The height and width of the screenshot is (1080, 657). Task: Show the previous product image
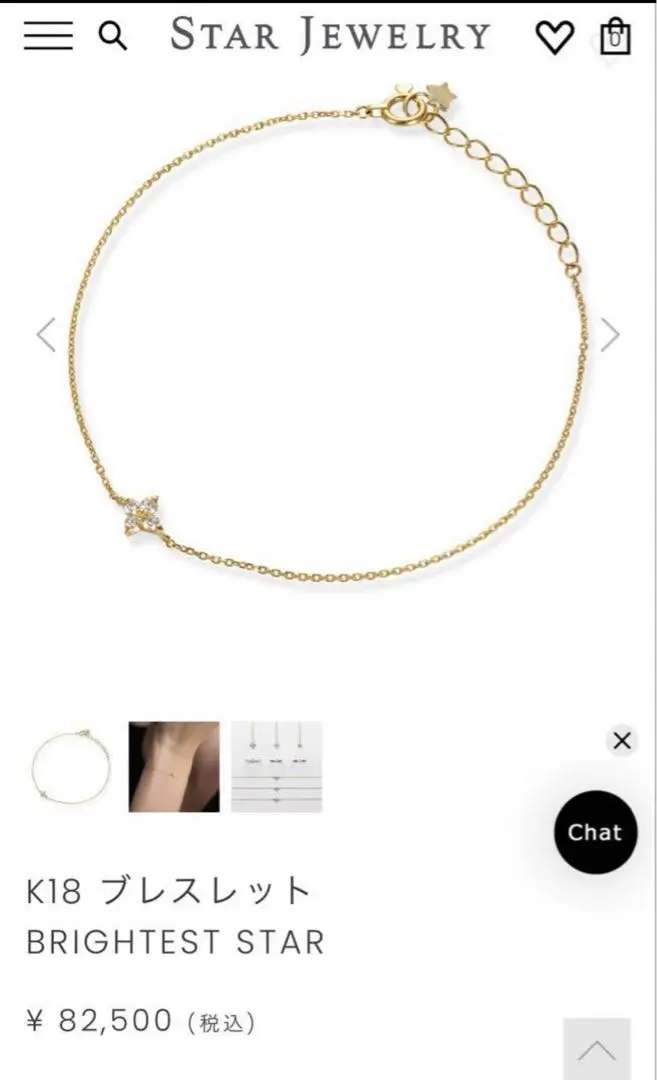(x=46, y=334)
